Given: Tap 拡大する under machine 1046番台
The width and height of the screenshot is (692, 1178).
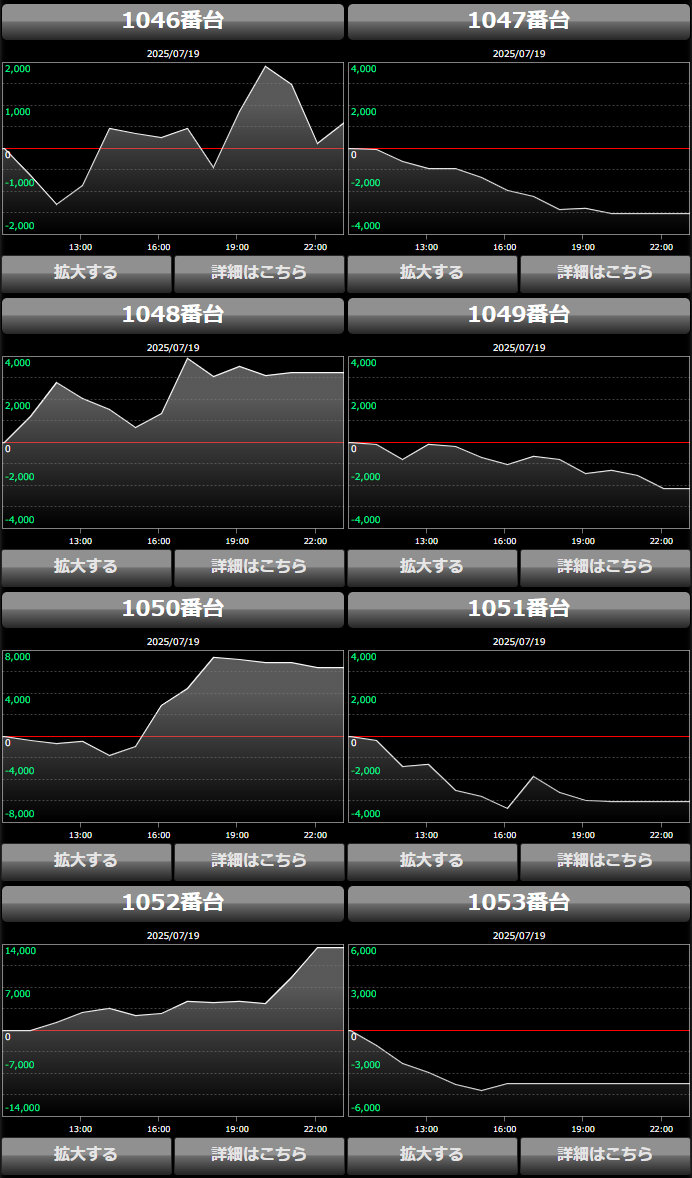Looking at the screenshot, I should coord(86,274).
